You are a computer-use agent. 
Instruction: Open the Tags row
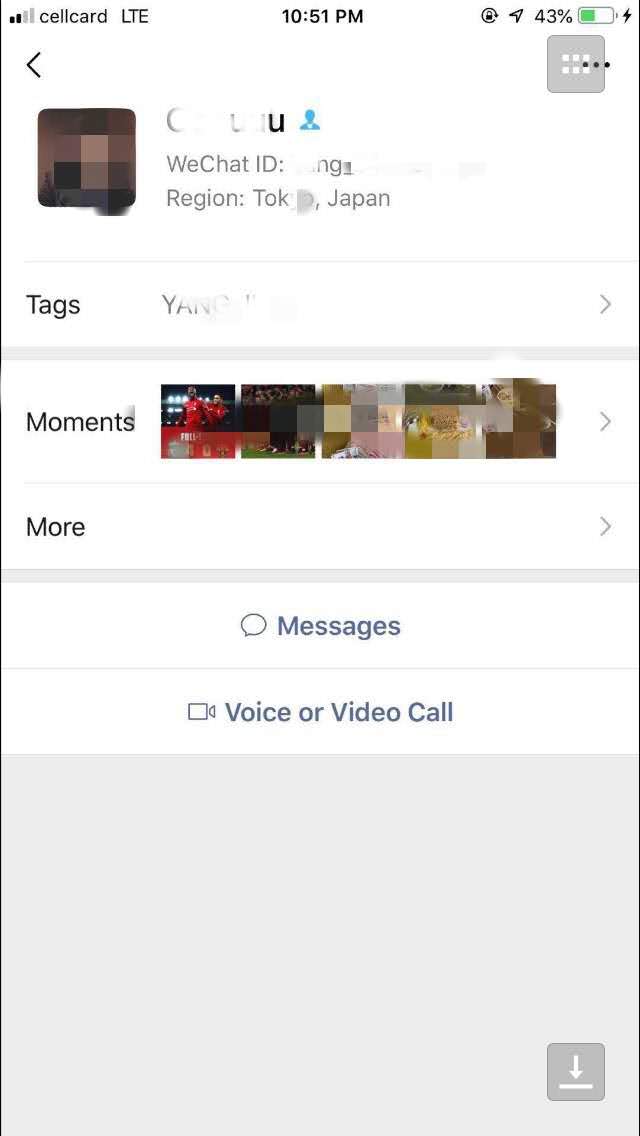coord(320,305)
